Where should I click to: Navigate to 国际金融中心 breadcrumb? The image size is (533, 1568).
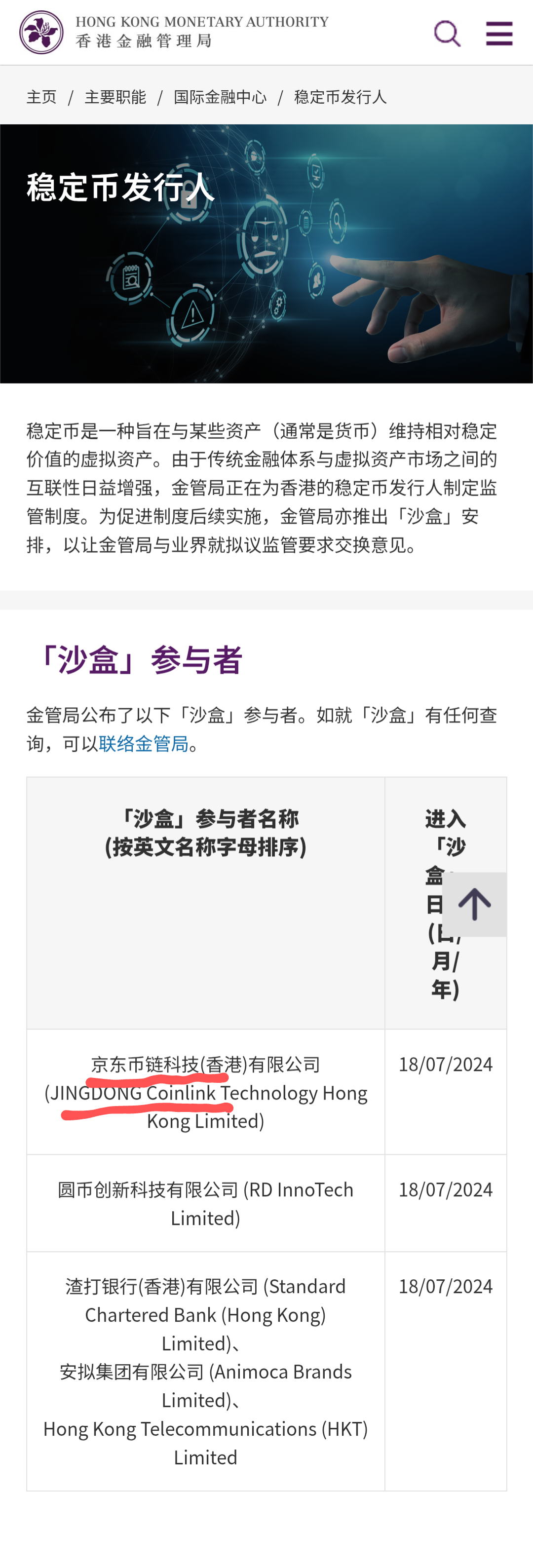click(x=220, y=97)
